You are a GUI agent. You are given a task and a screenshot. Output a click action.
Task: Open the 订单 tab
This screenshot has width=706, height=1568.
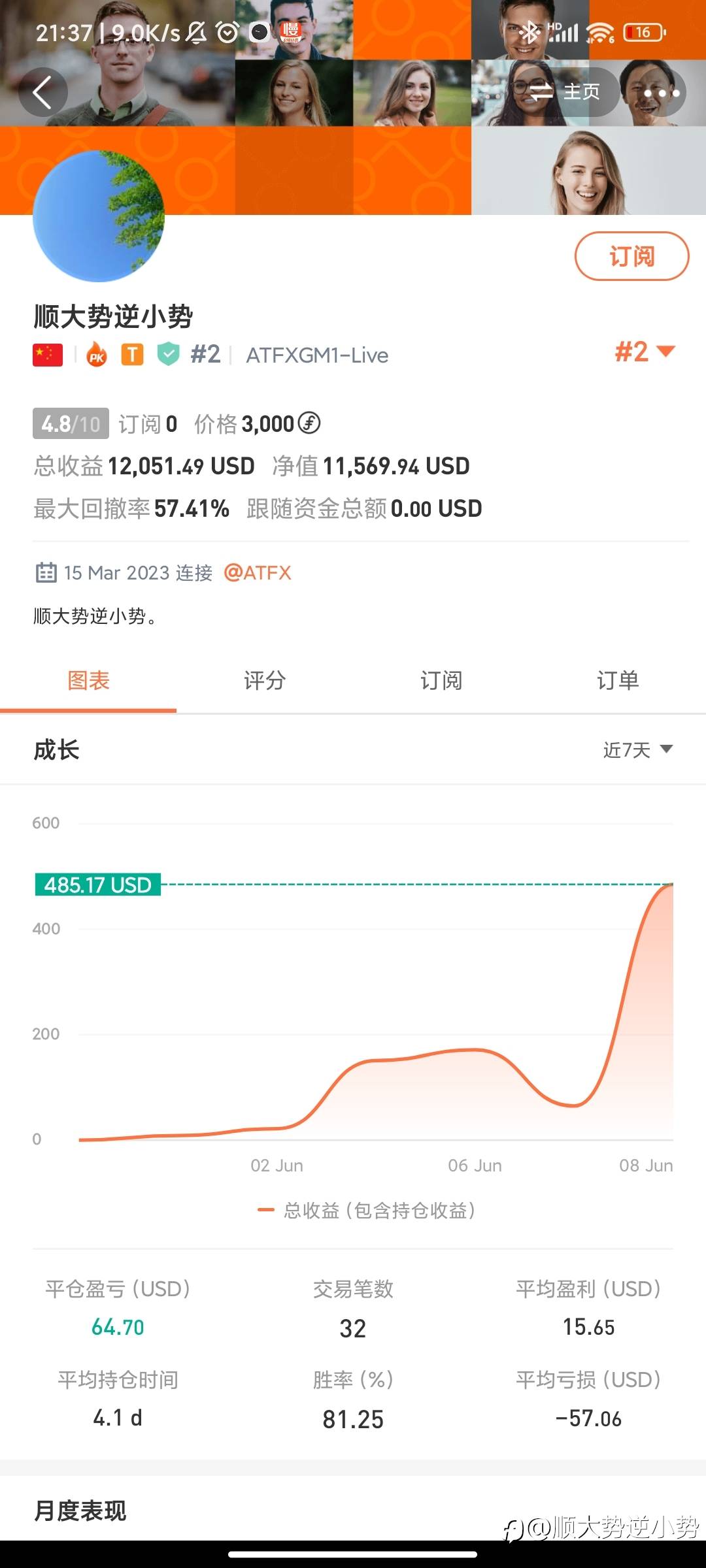(618, 681)
